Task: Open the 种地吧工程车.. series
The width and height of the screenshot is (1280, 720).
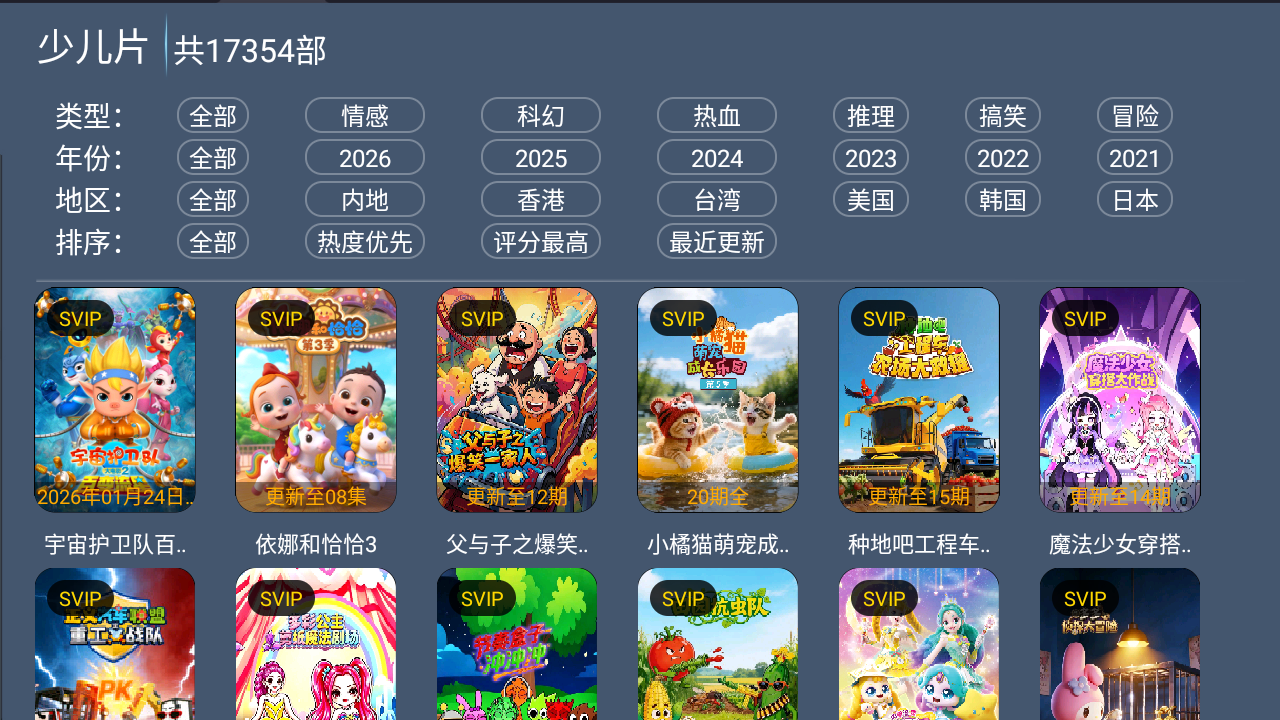Action: coord(919,400)
